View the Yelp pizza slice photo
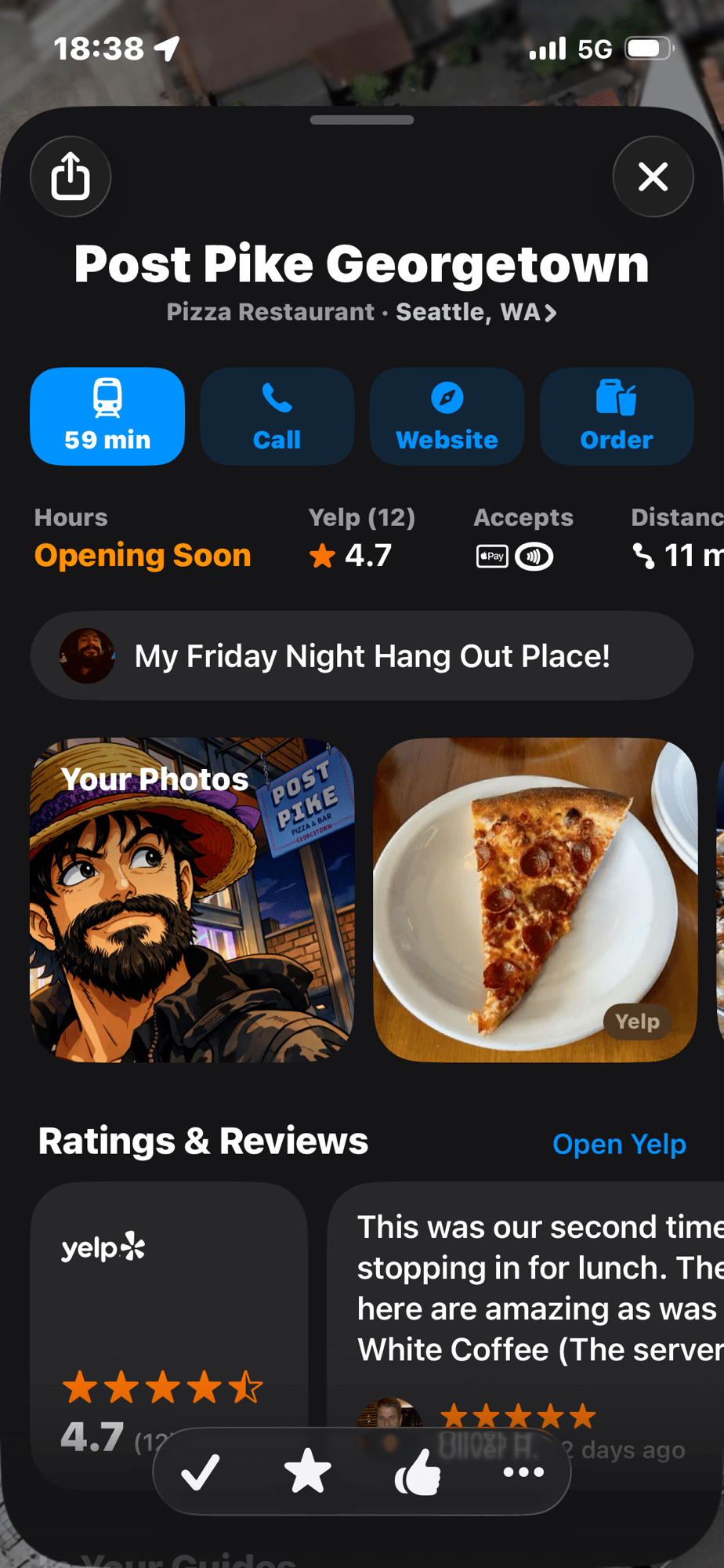Screen dimensions: 724x1568 (535, 900)
